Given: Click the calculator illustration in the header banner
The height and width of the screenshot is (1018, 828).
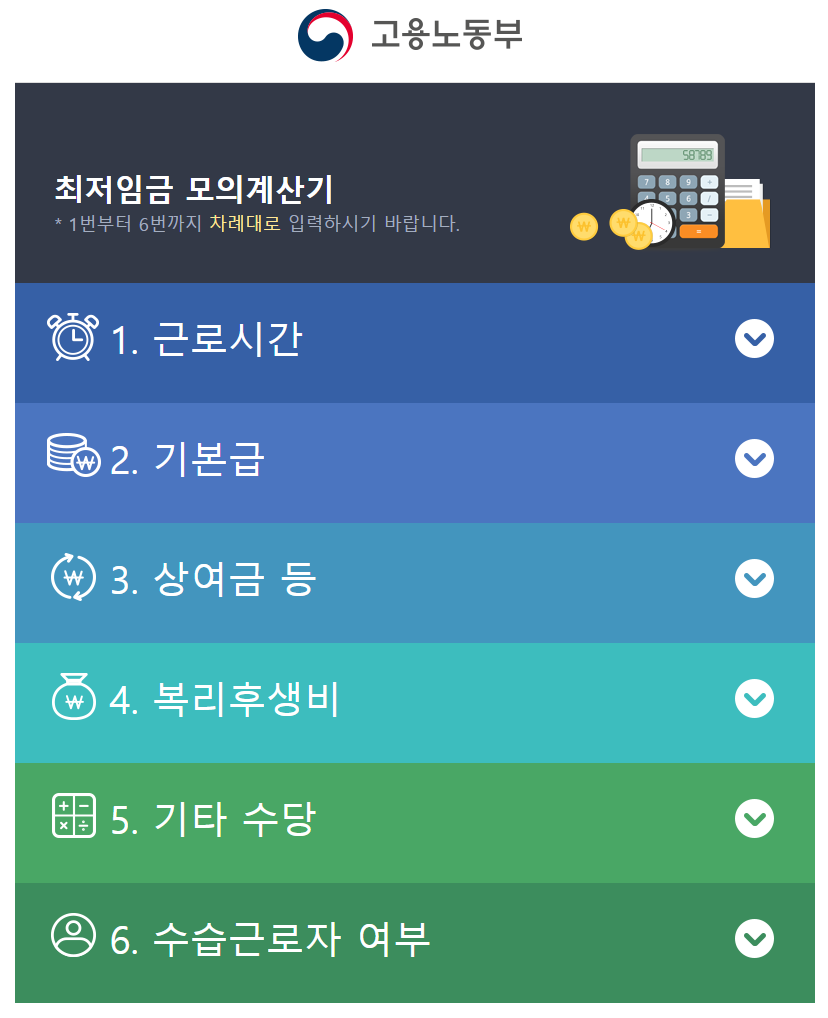Looking at the screenshot, I should click(x=676, y=188).
